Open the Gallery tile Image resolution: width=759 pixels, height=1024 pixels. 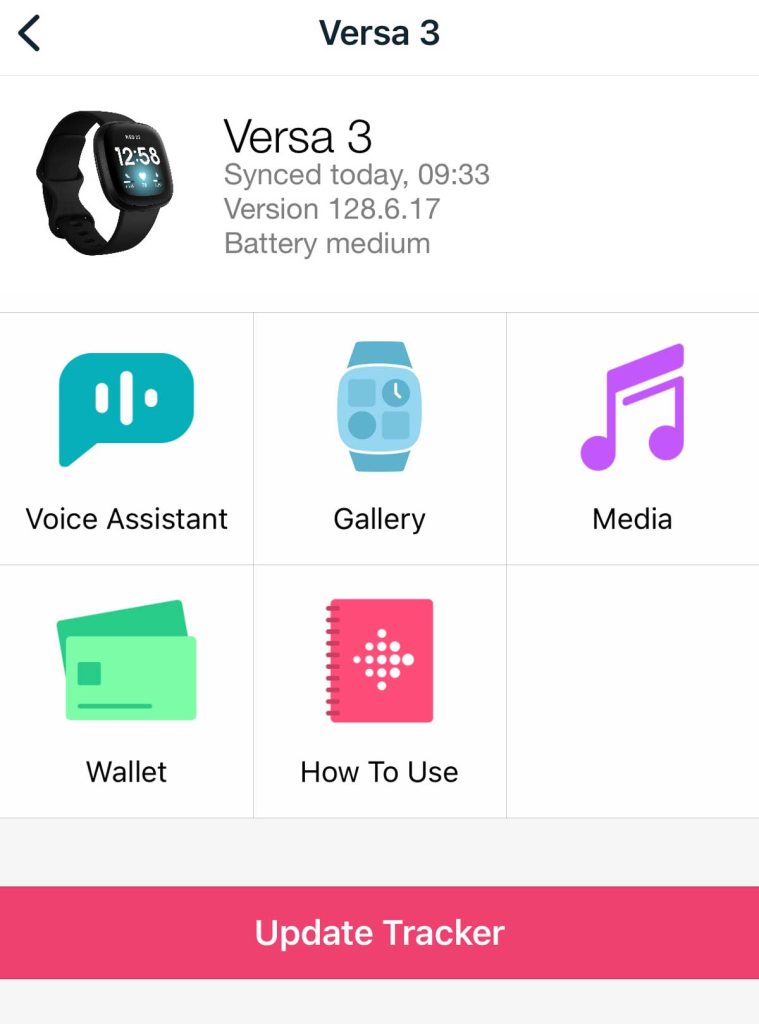pyautogui.click(x=379, y=439)
